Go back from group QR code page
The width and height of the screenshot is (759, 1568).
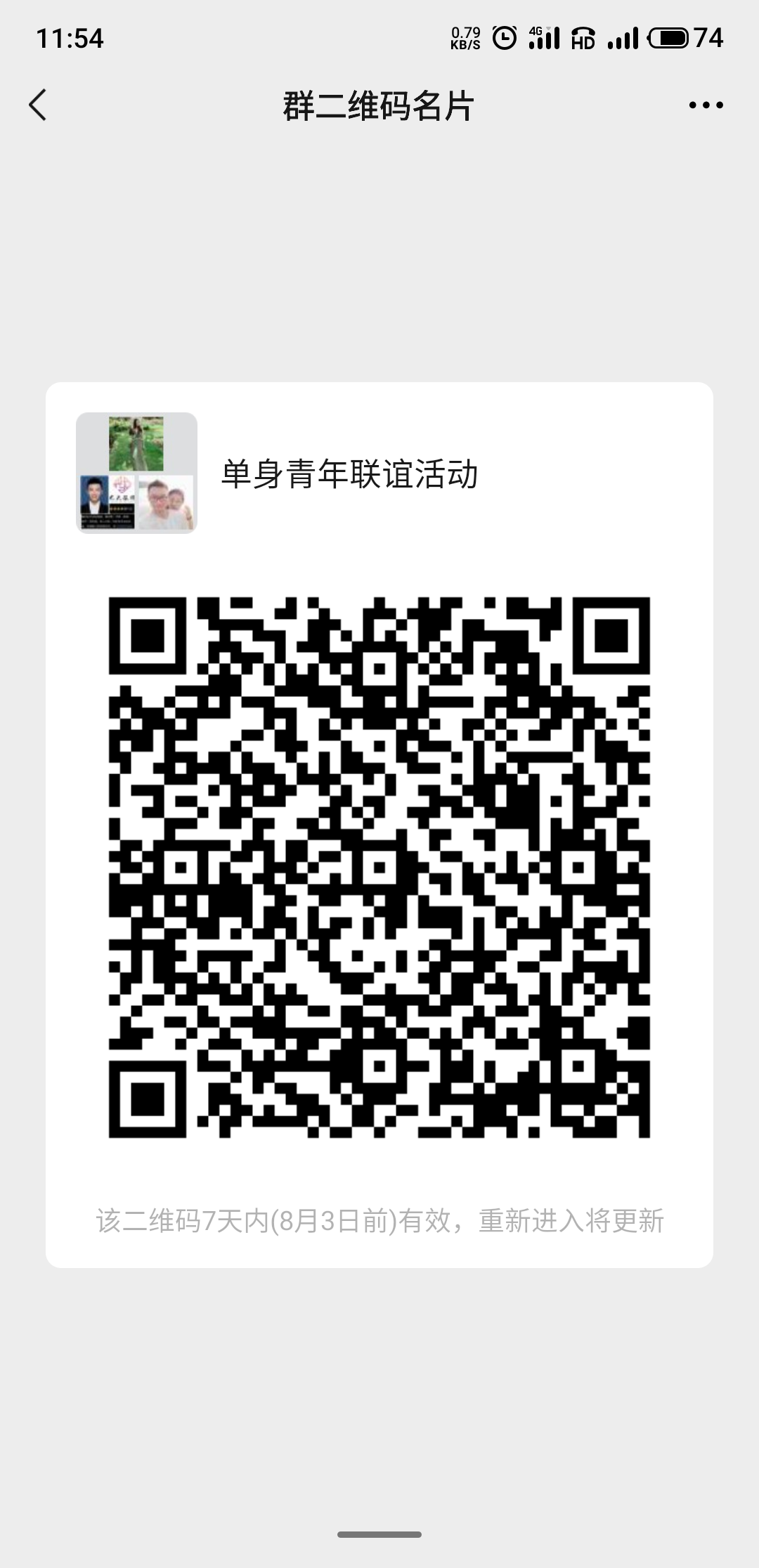click(x=38, y=105)
